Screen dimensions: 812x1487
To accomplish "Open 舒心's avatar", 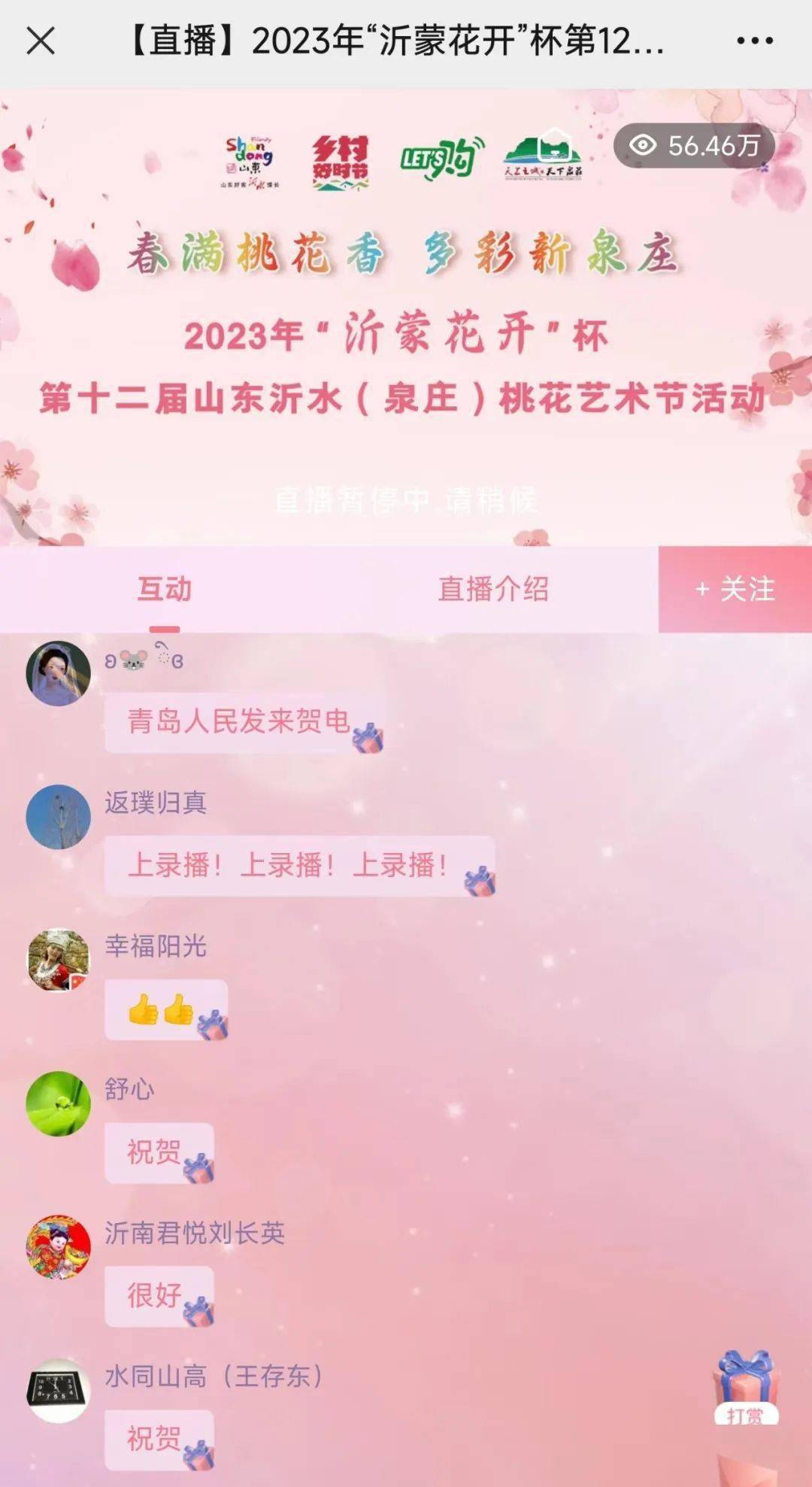I will 58,1103.
